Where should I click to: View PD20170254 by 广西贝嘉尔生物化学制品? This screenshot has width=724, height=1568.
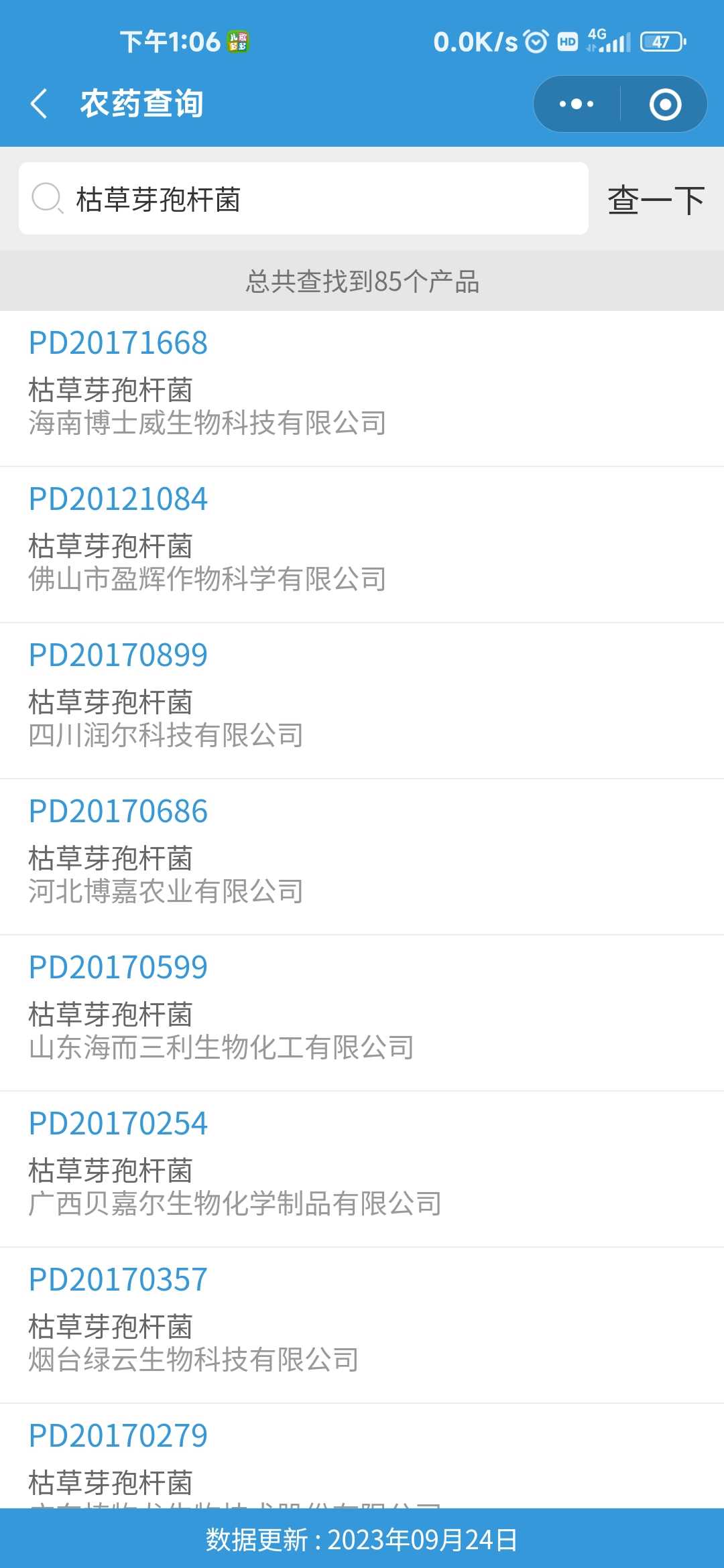(x=362, y=1169)
